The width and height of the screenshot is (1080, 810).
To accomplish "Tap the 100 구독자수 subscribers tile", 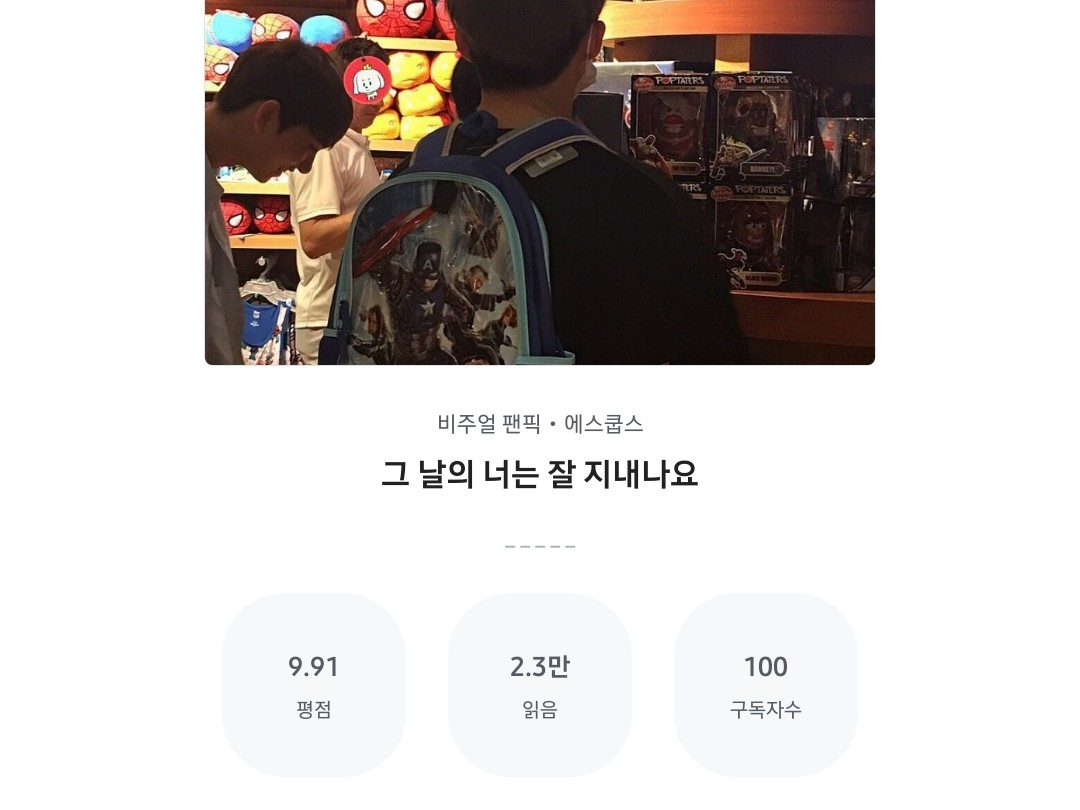I will tap(766, 685).
